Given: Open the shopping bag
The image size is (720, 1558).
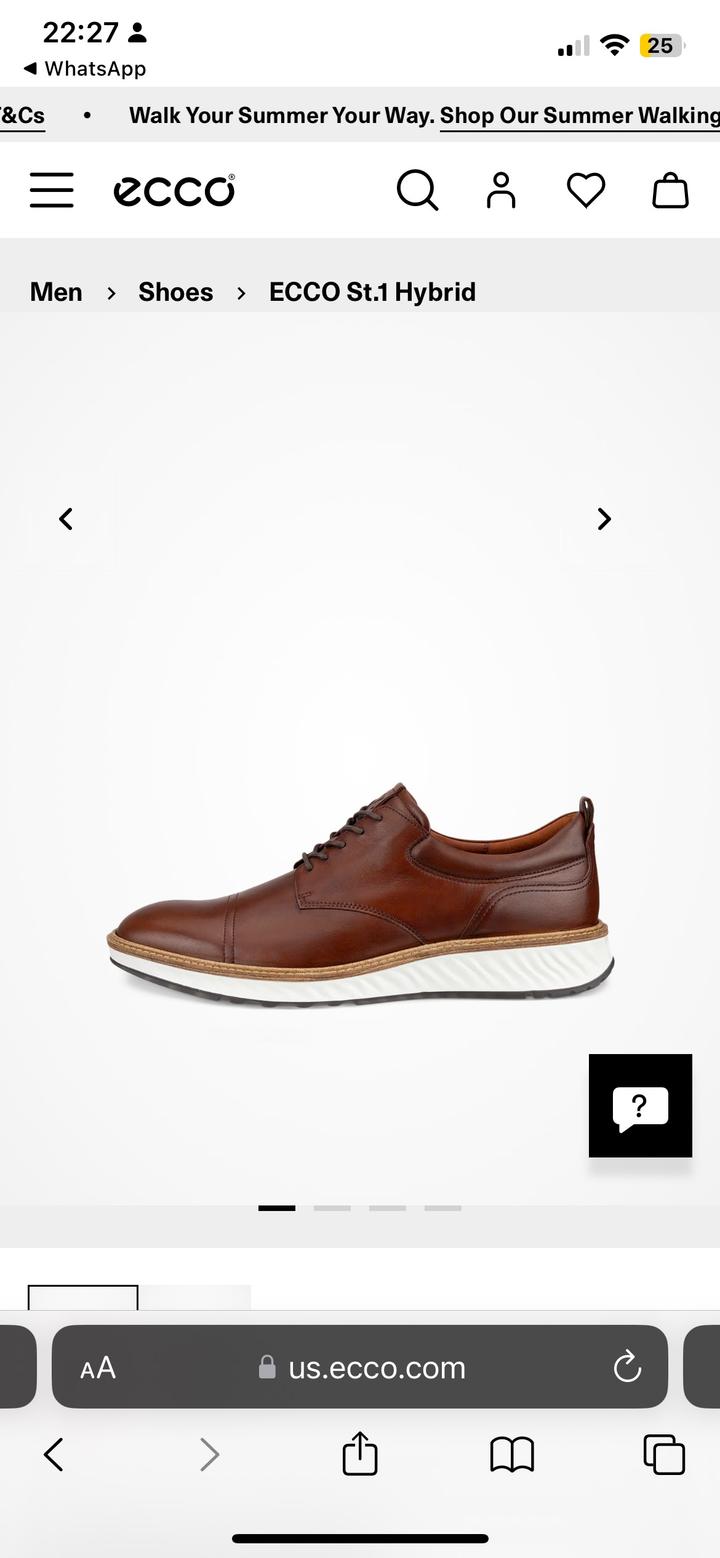Looking at the screenshot, I should [x=670, y=190].
